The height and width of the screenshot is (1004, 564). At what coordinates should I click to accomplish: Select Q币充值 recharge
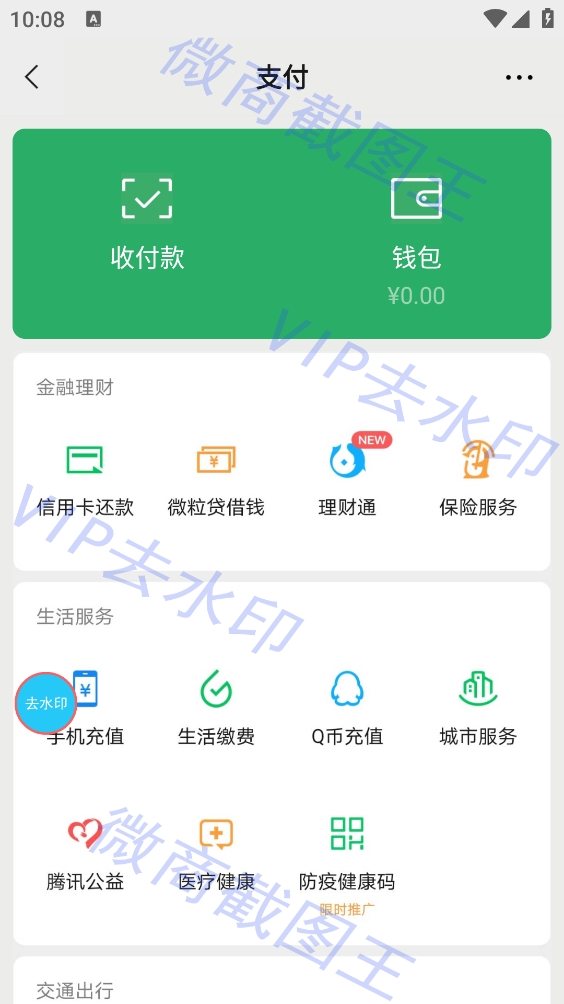coord(348,709)
